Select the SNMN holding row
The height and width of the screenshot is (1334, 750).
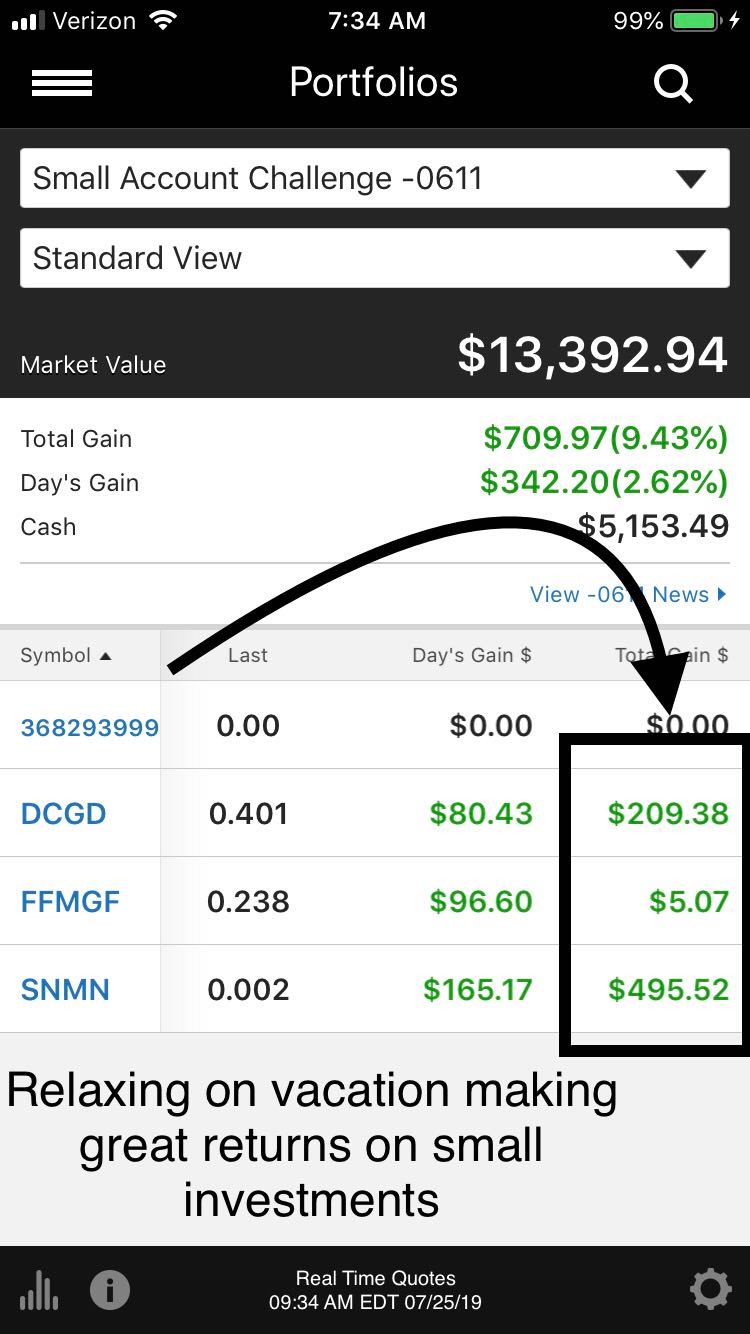(x=375, y=989)
